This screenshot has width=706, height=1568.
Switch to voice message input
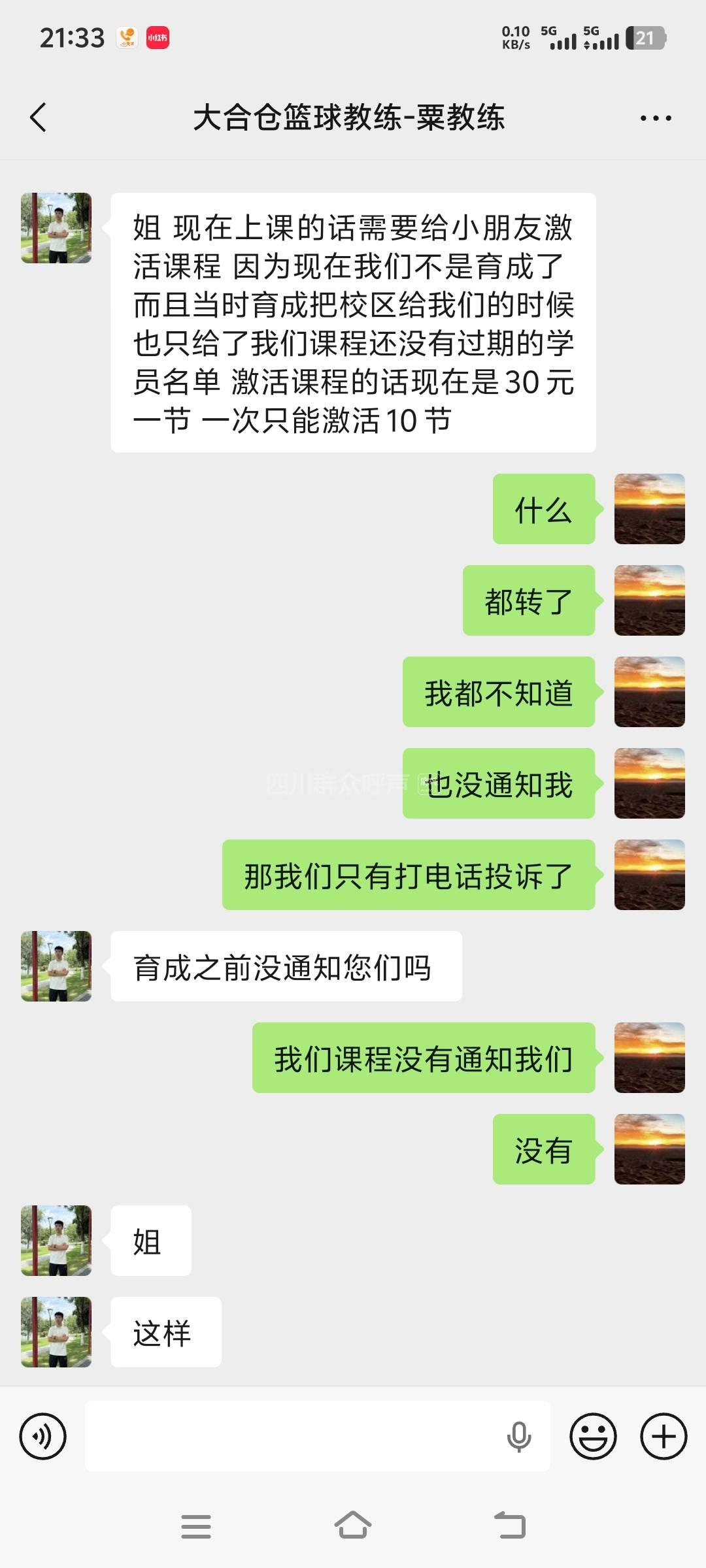[x=43, y=1436]
